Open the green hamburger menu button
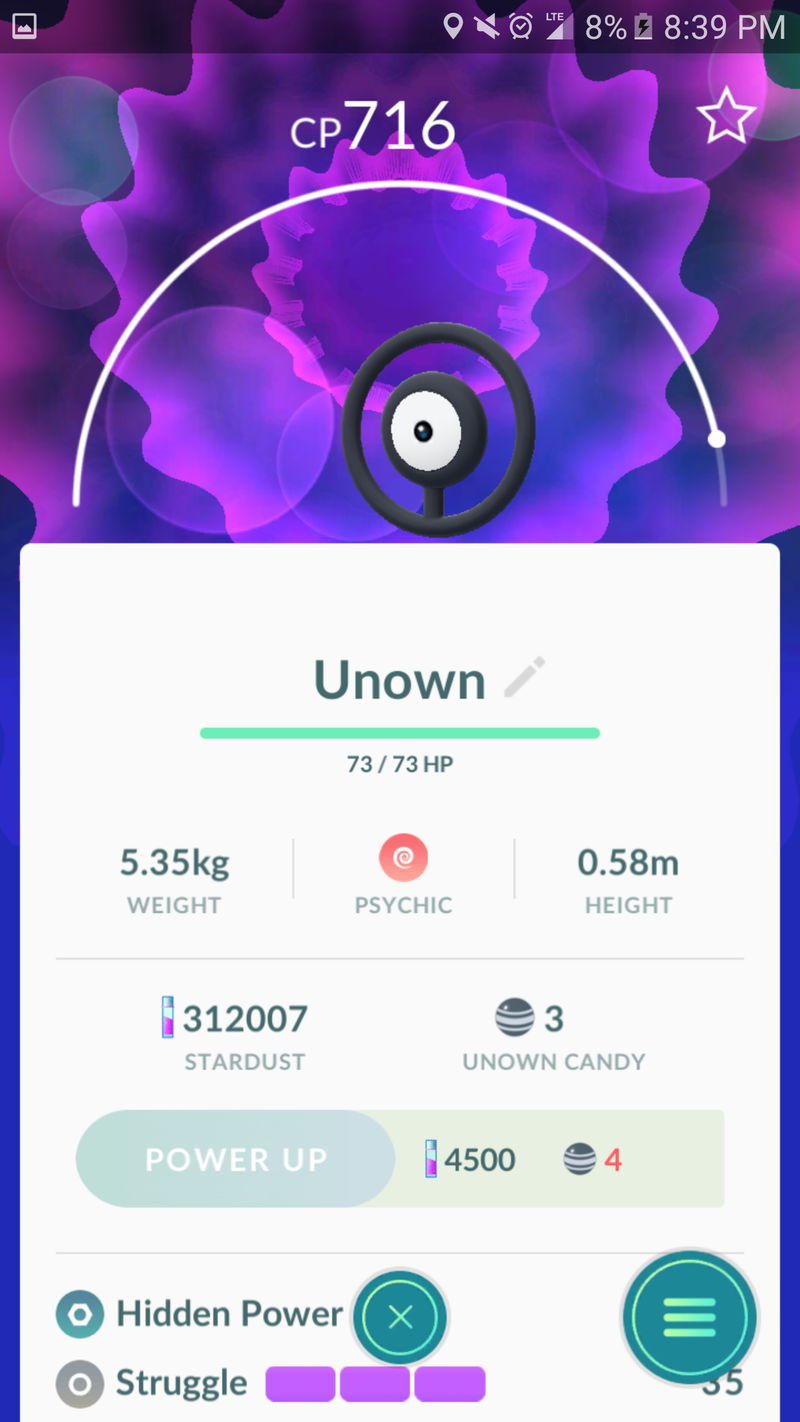 (x=688, y=1317)
